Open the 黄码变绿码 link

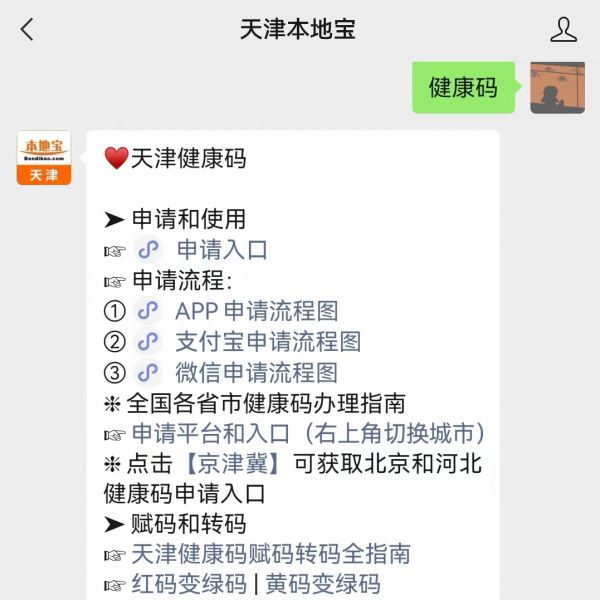(323, 584)
